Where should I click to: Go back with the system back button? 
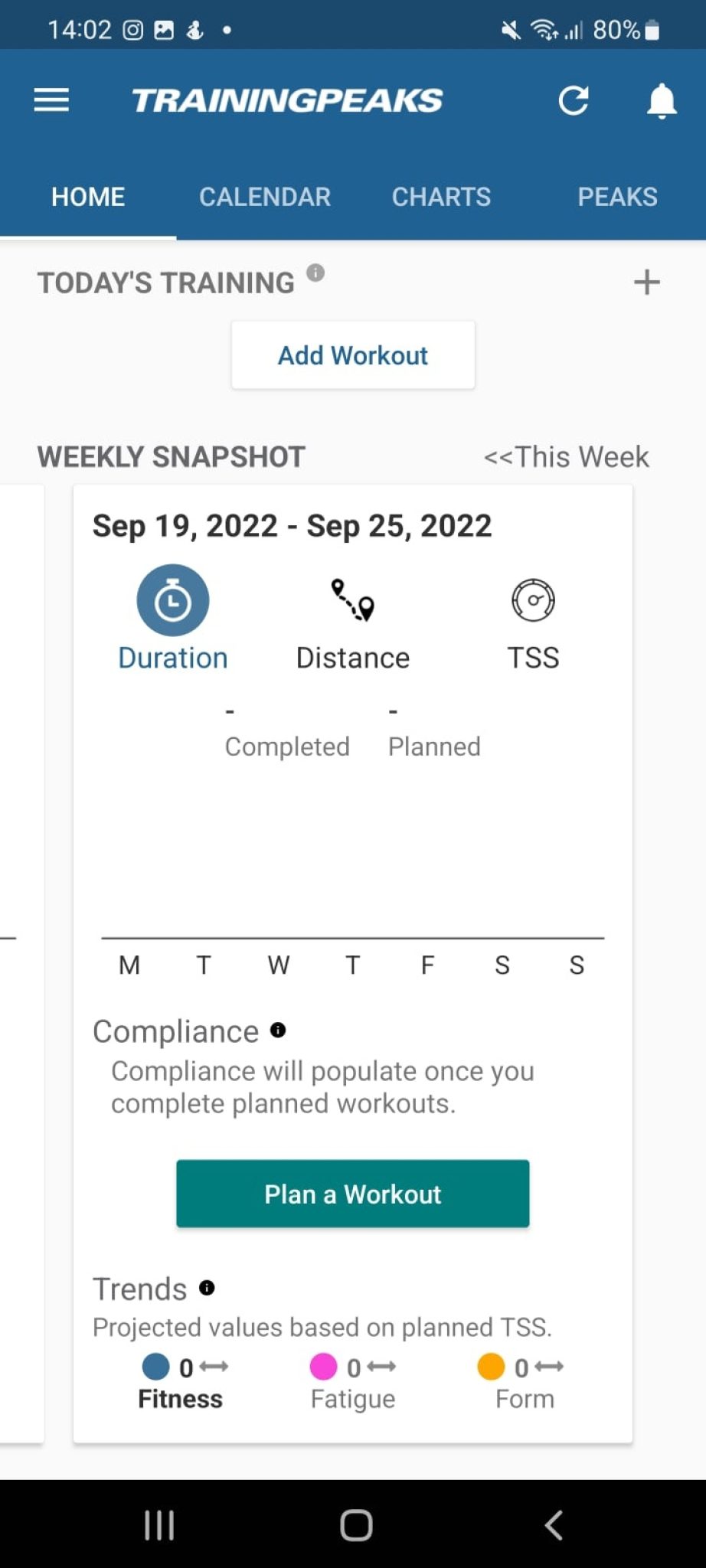point(554,1524)
